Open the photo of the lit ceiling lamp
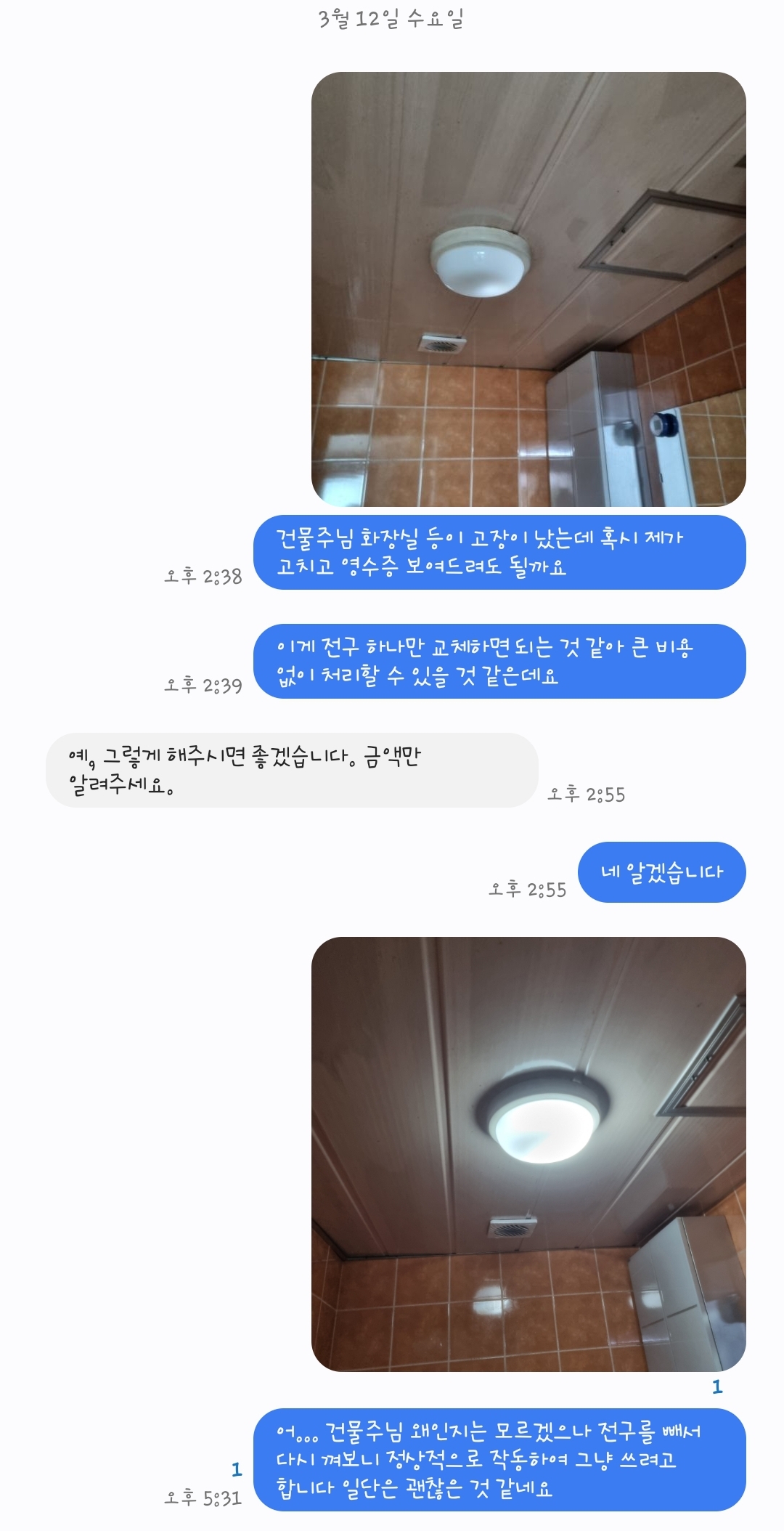Viewport: 784px width, 1531px height. [x=528, y=1154]
